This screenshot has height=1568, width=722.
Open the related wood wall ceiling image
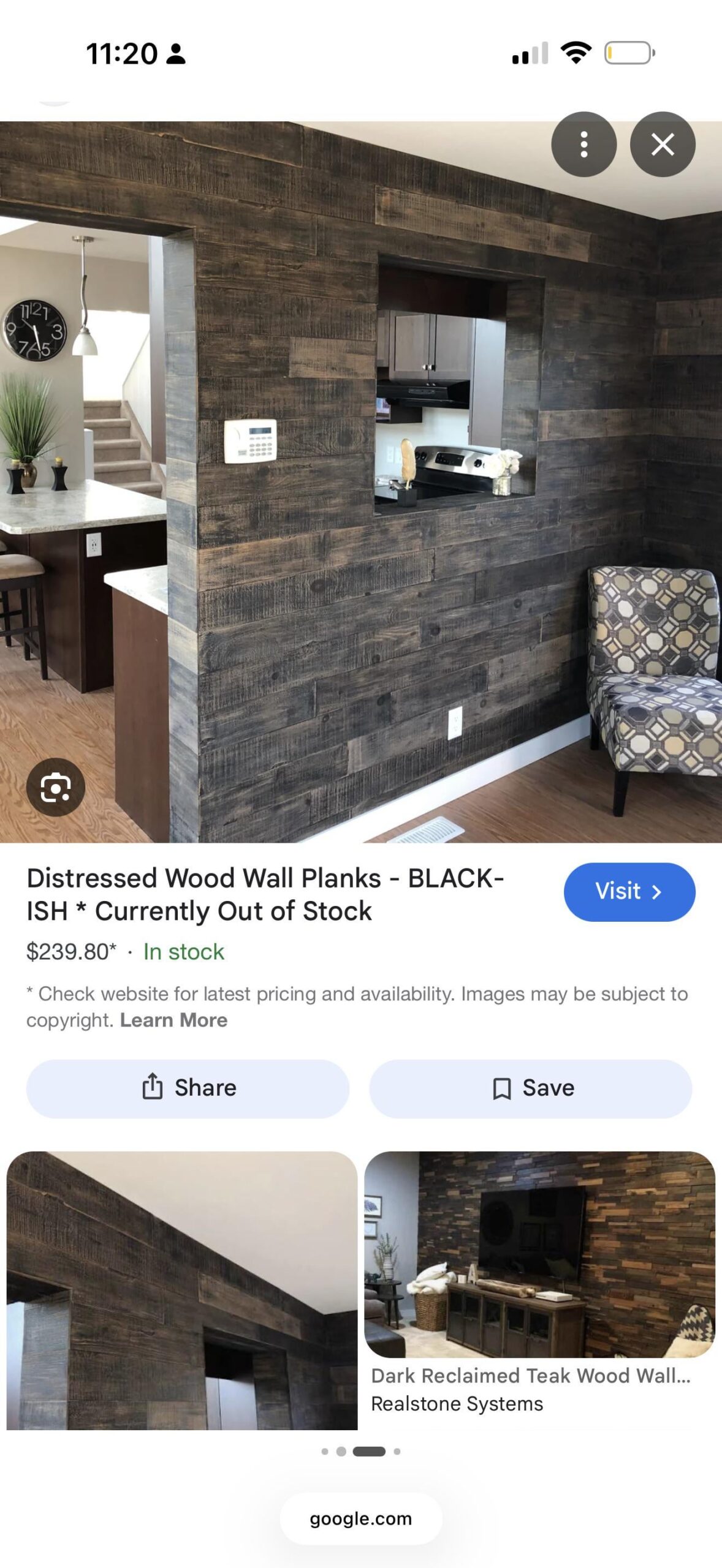pos(181,1289)
